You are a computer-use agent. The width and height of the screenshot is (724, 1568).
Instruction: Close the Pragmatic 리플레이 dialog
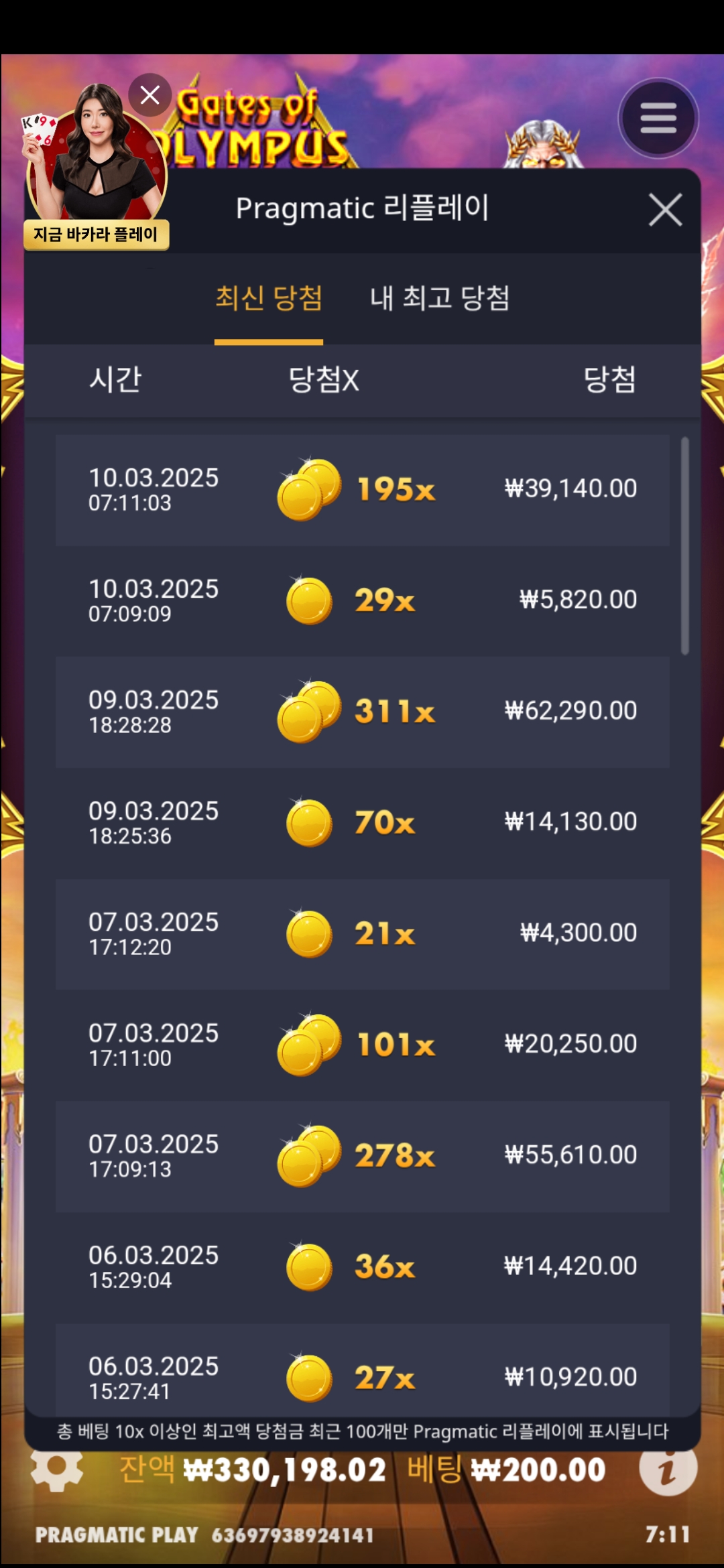coord(665,210)
